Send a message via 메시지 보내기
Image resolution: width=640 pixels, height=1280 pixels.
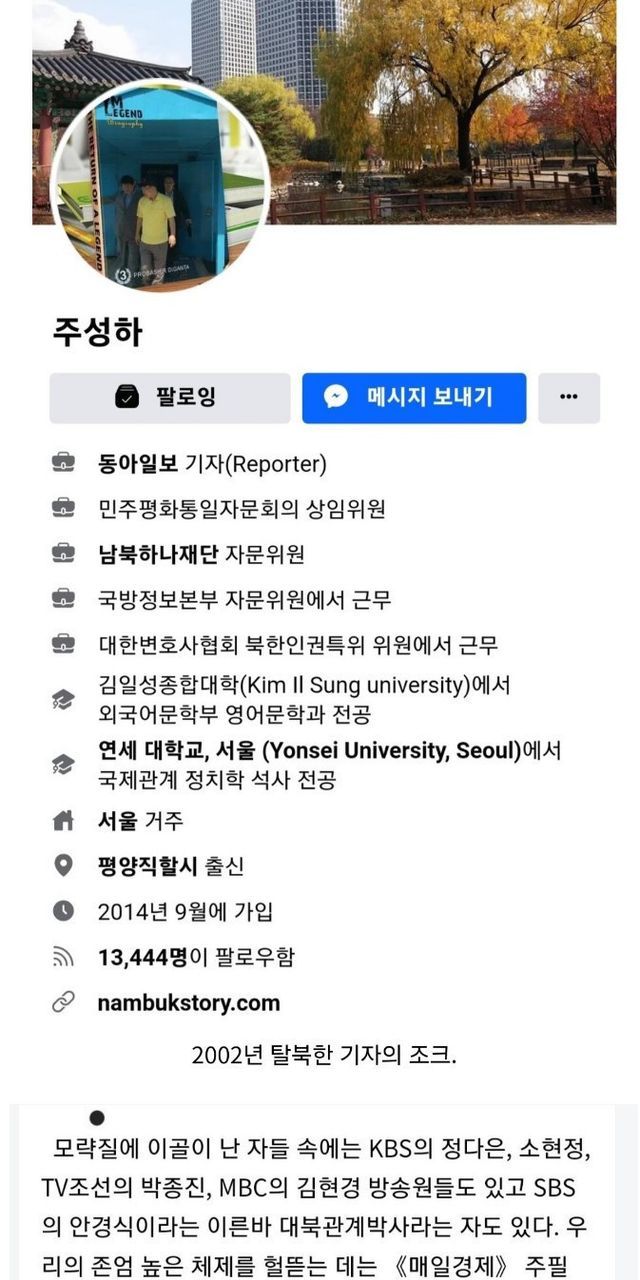coord(414,398)
